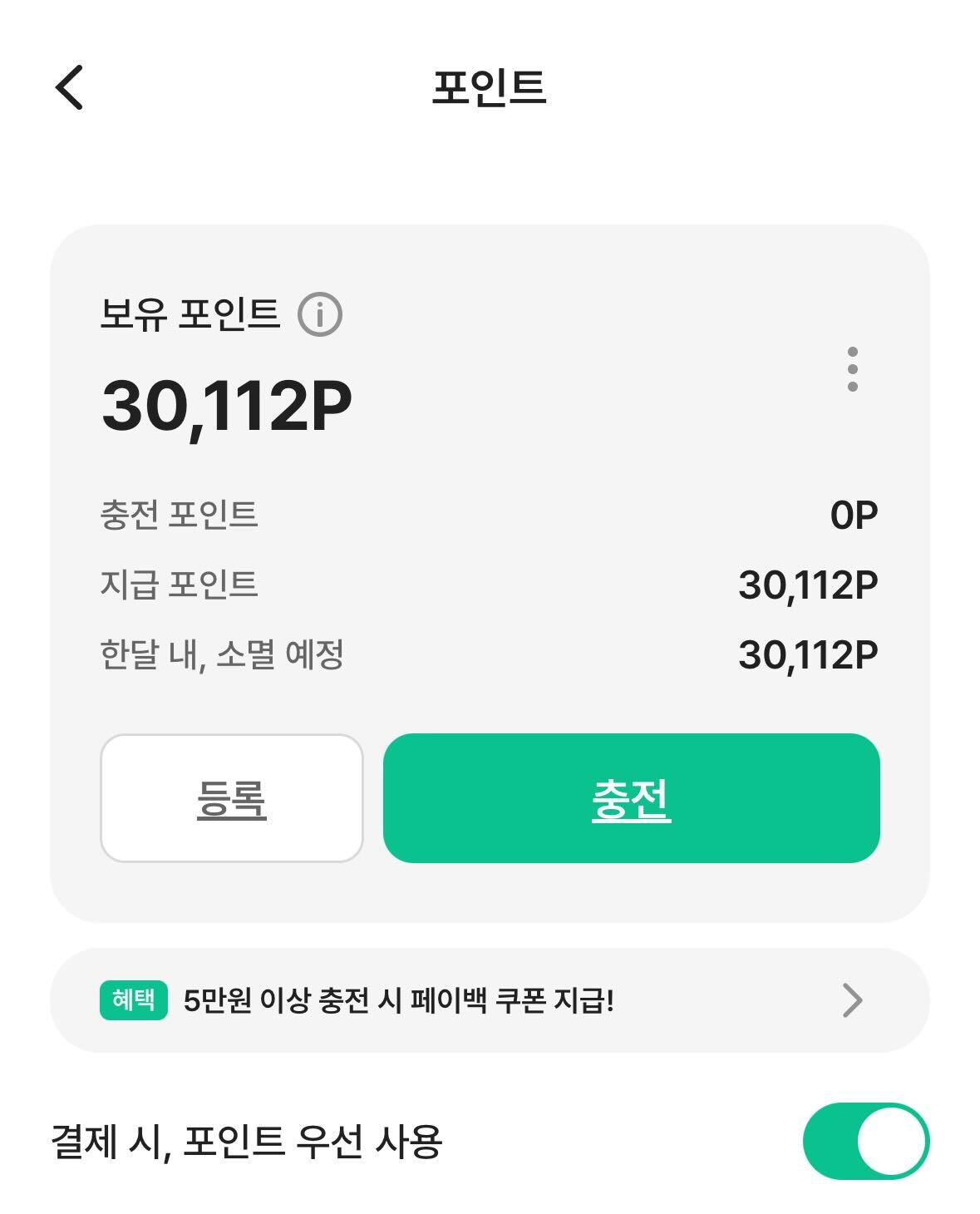Open the 페이백 쿠폰 혜택 banner

(x=489, y=999)
